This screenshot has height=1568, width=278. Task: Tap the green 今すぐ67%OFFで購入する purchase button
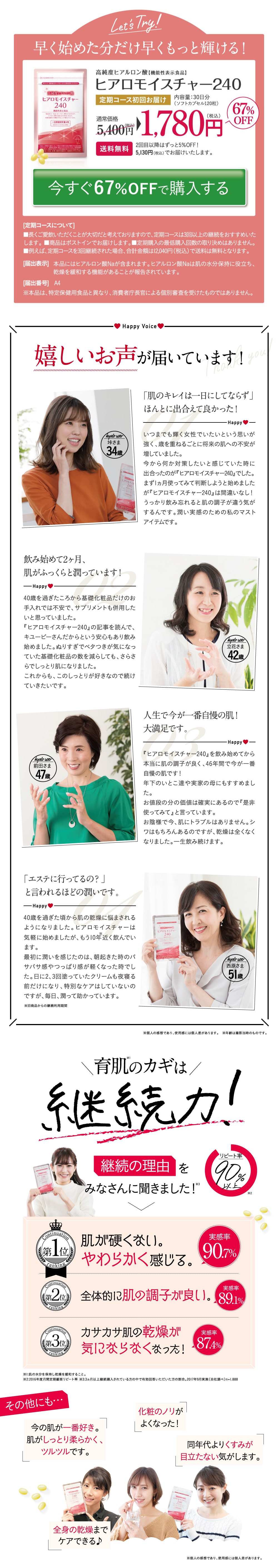pos(139,187)
